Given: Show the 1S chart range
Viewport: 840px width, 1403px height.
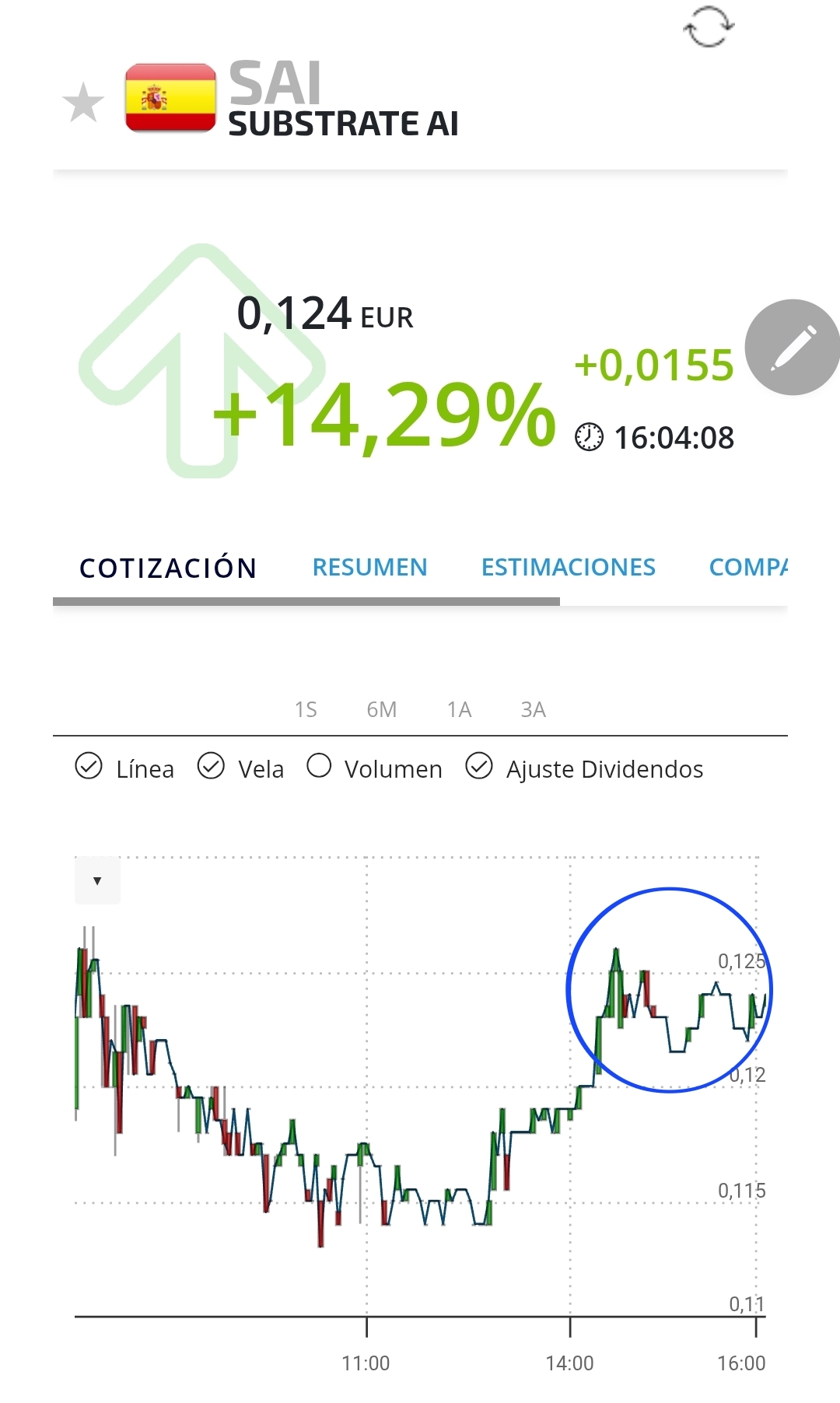Looking at the screenshot, I should point(306,709).
